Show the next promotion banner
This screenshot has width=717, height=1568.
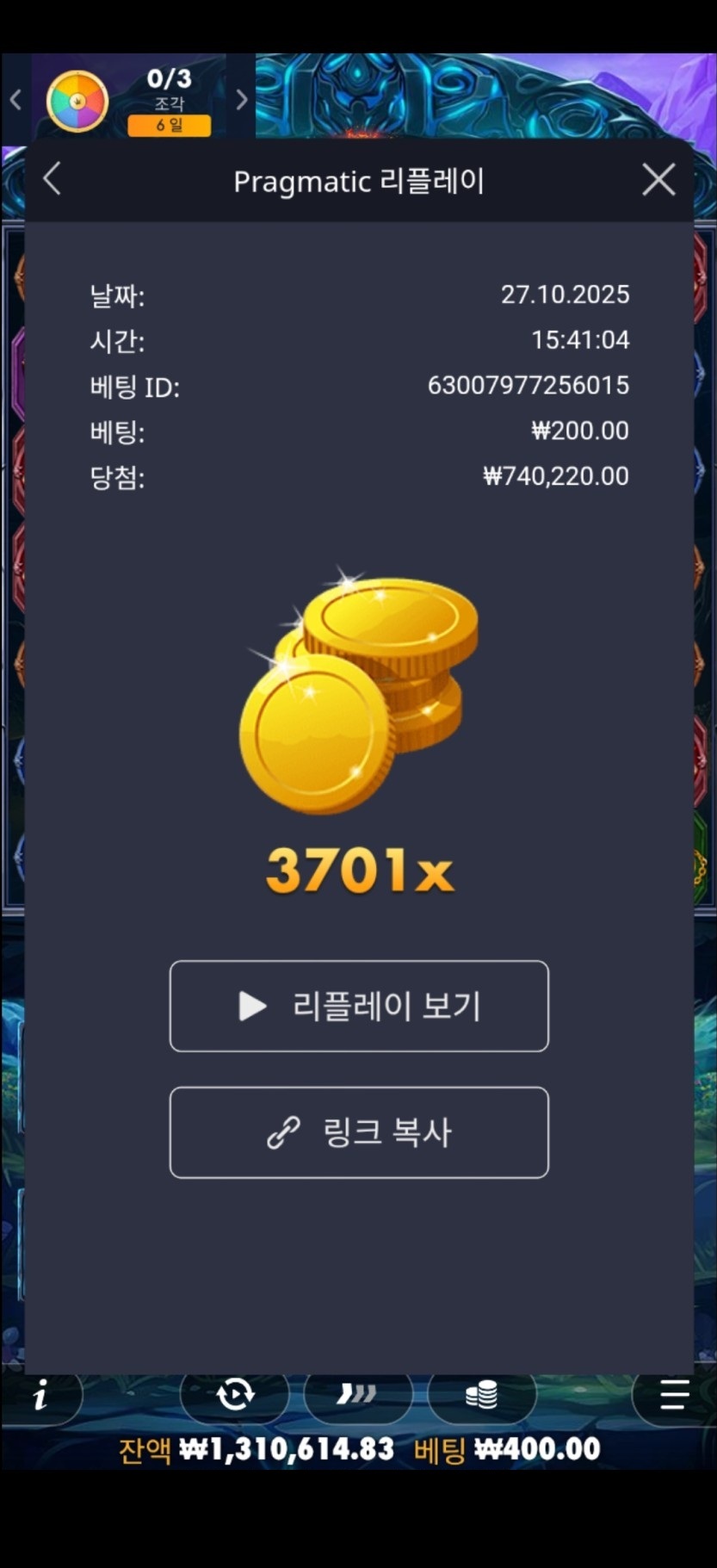(x=242, y=101)
